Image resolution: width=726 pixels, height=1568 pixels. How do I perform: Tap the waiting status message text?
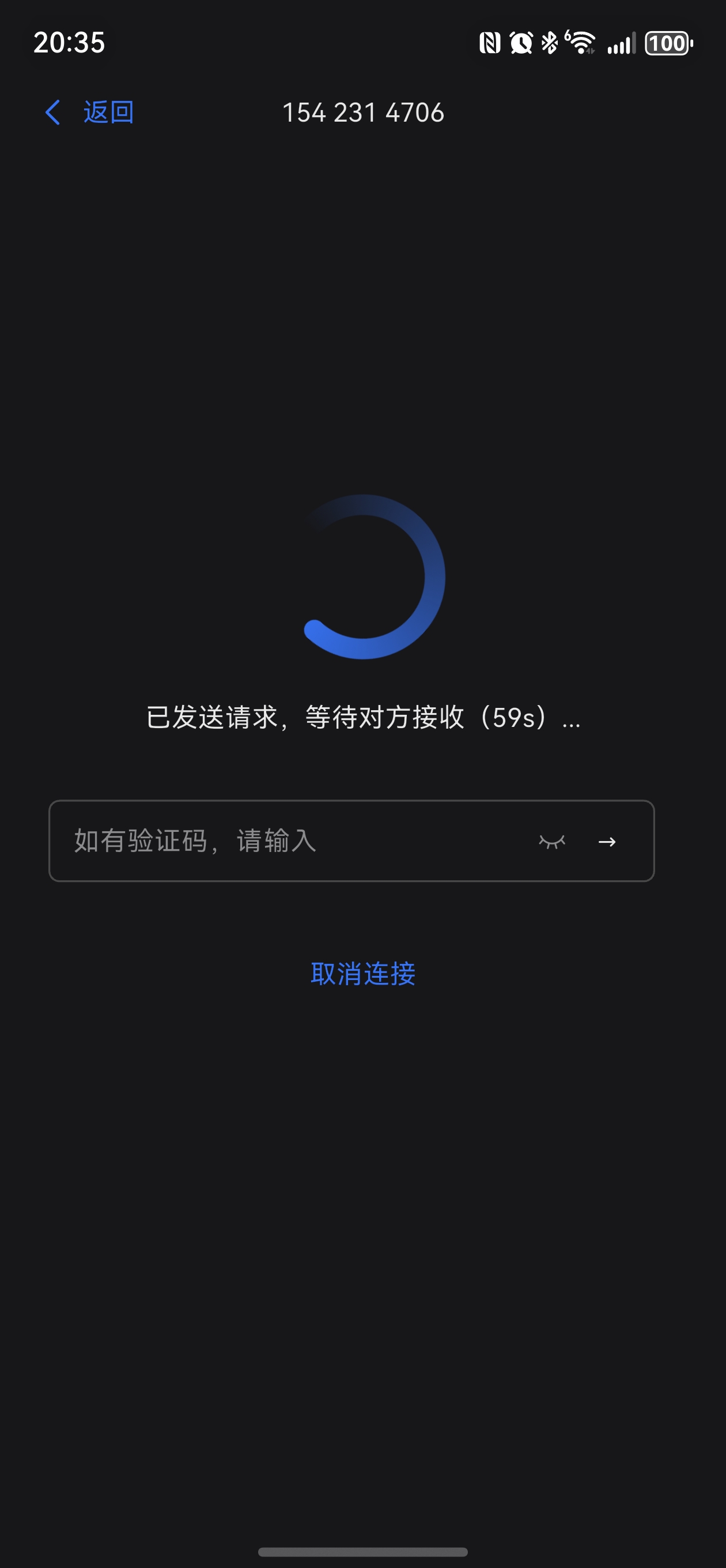tap(362, 719)
